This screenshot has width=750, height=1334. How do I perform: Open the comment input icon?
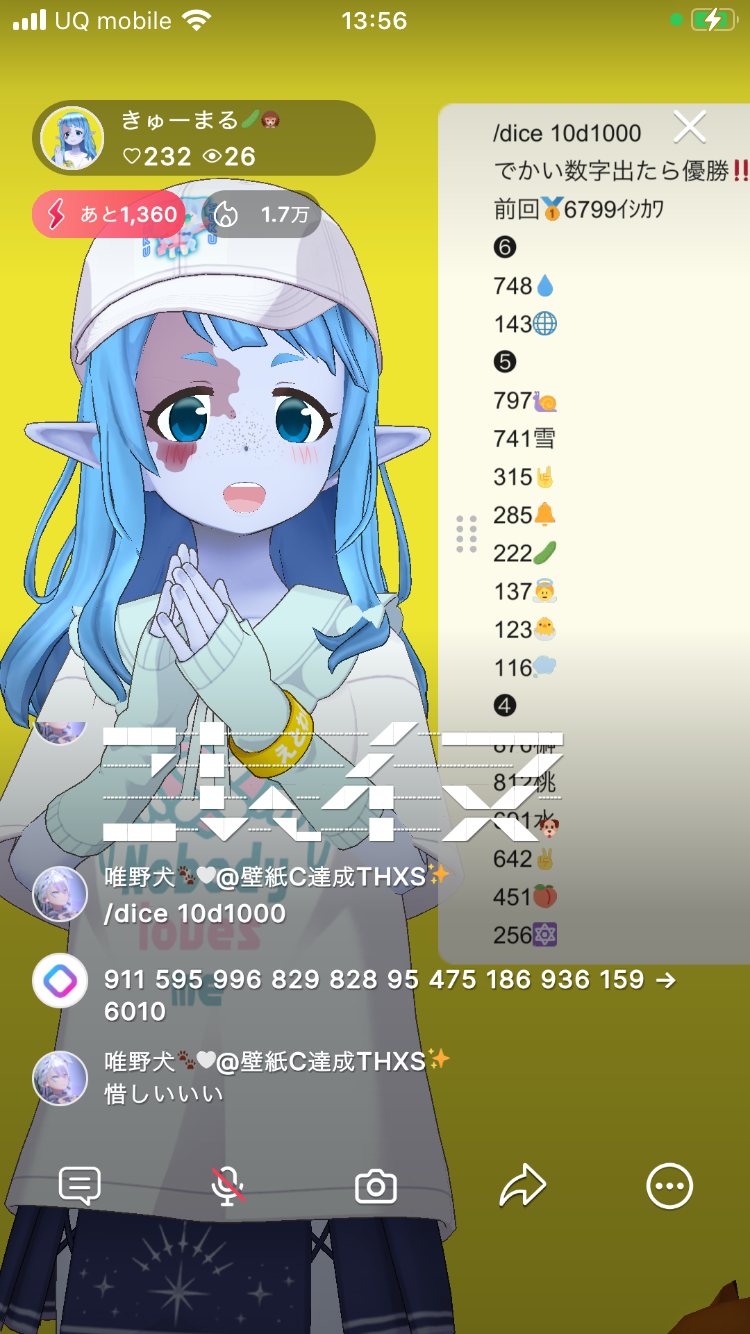(80, 1186)
